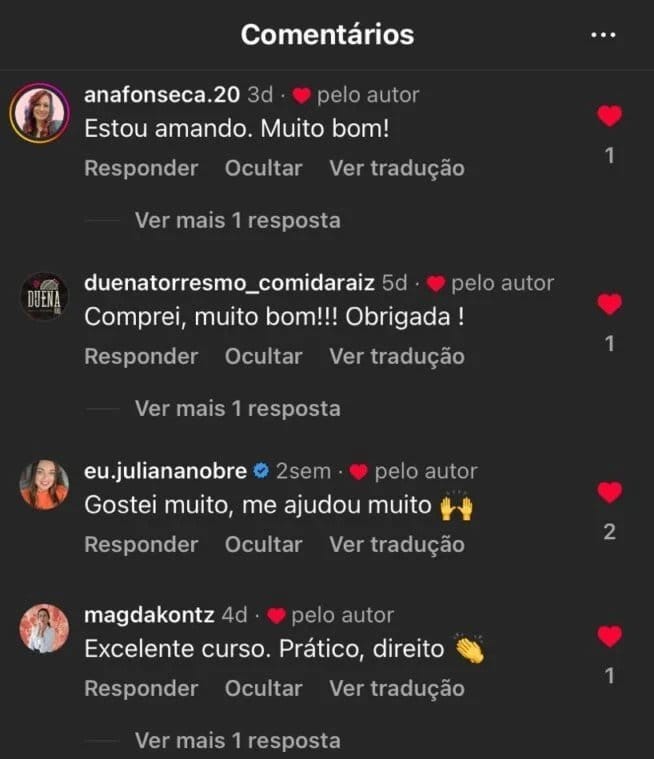
Task: Reply to eu.juliananobre's comment
Action: pyautogui.click(x=141, y=544)
